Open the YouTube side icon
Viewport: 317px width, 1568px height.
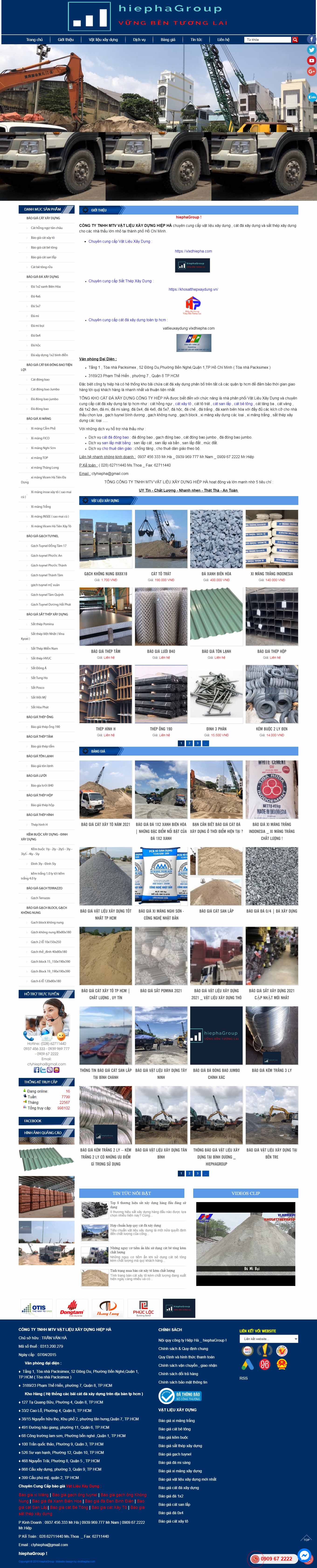pos(311,60)
